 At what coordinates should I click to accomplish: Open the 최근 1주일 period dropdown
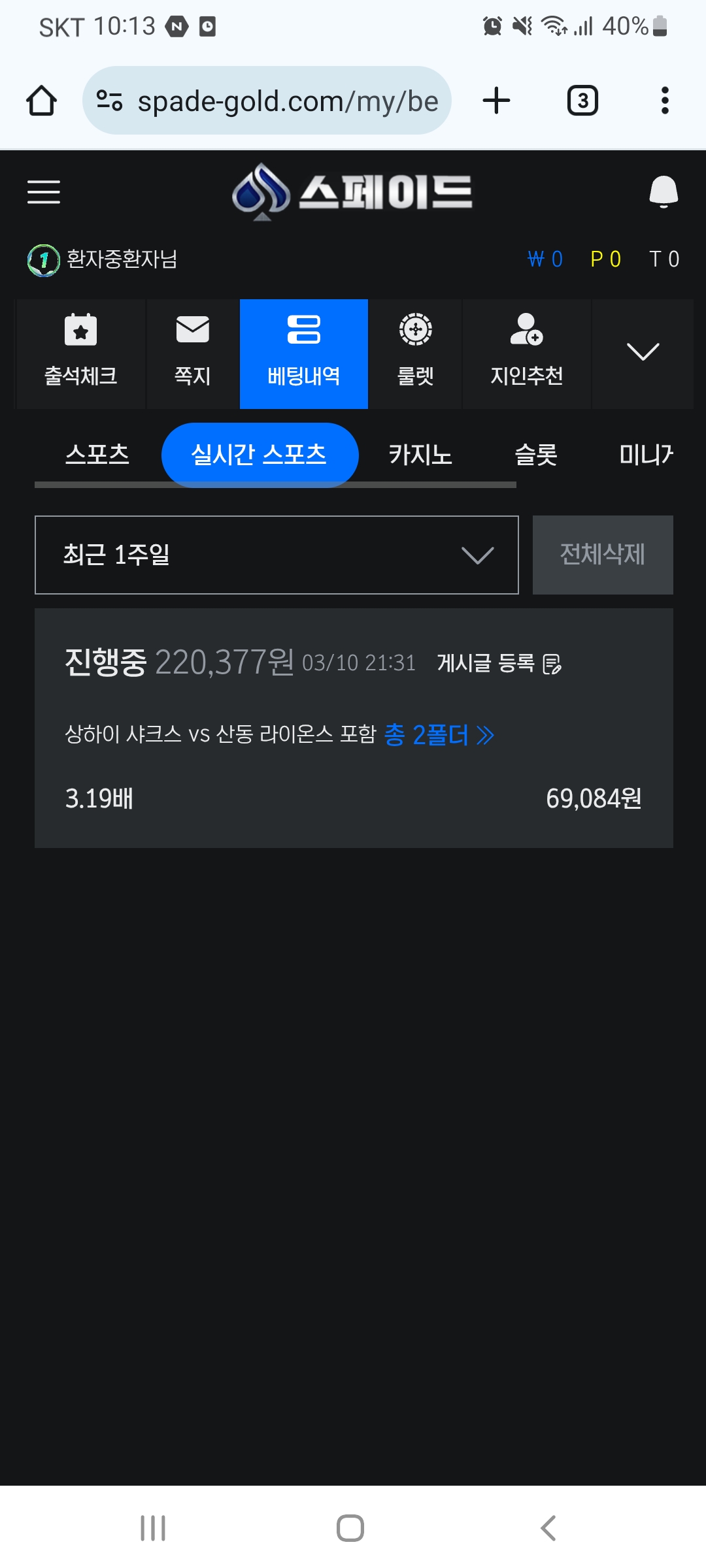(x=277, y=555)
